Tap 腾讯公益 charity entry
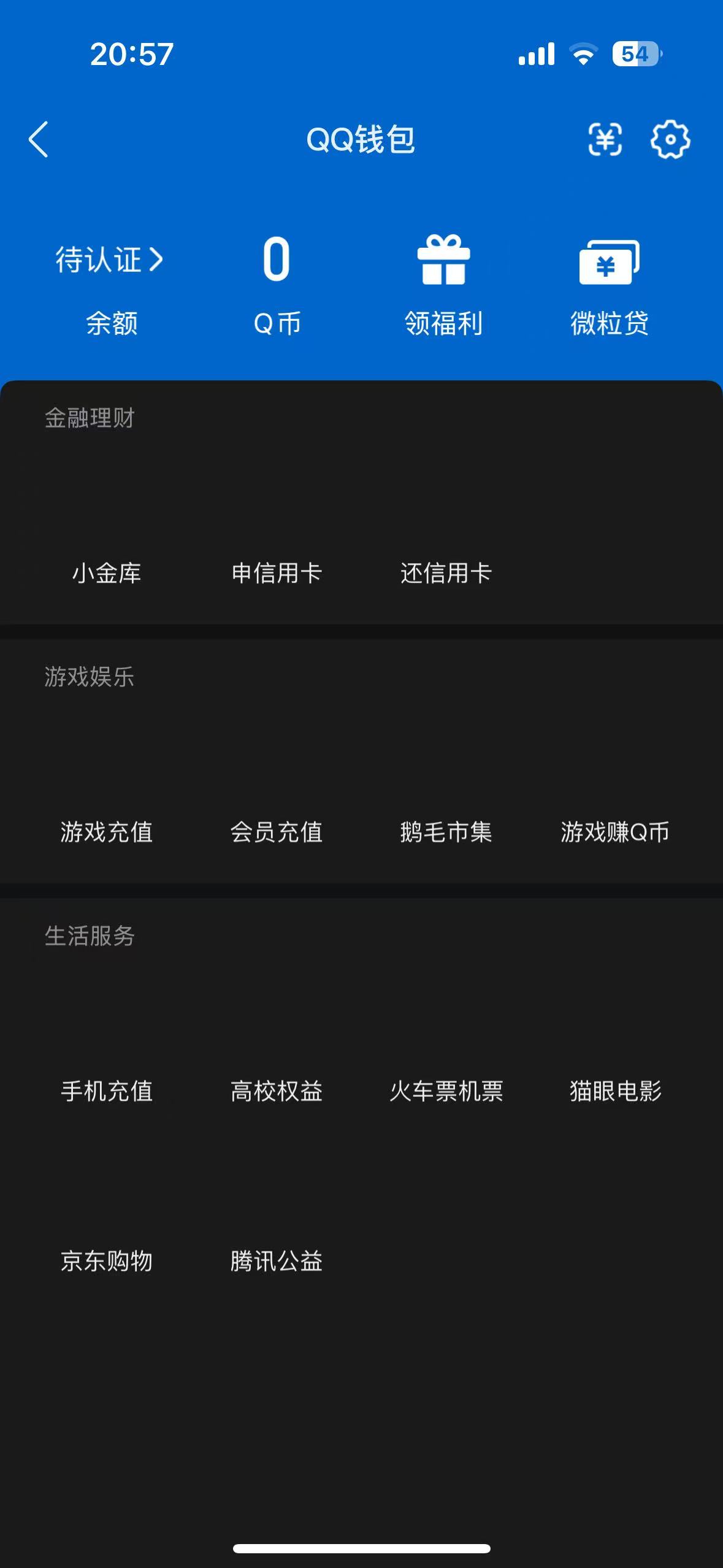Viewport: 723px width, 1568px height. pyautogui.click(x=277, y=1262)
